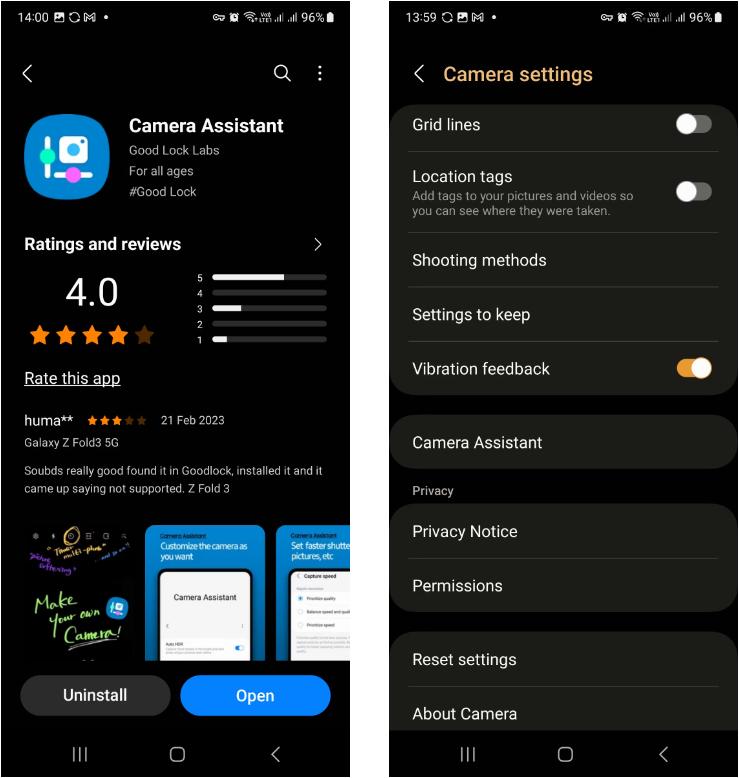Tap the Rate this app link
739x778 pixels.
72,378
